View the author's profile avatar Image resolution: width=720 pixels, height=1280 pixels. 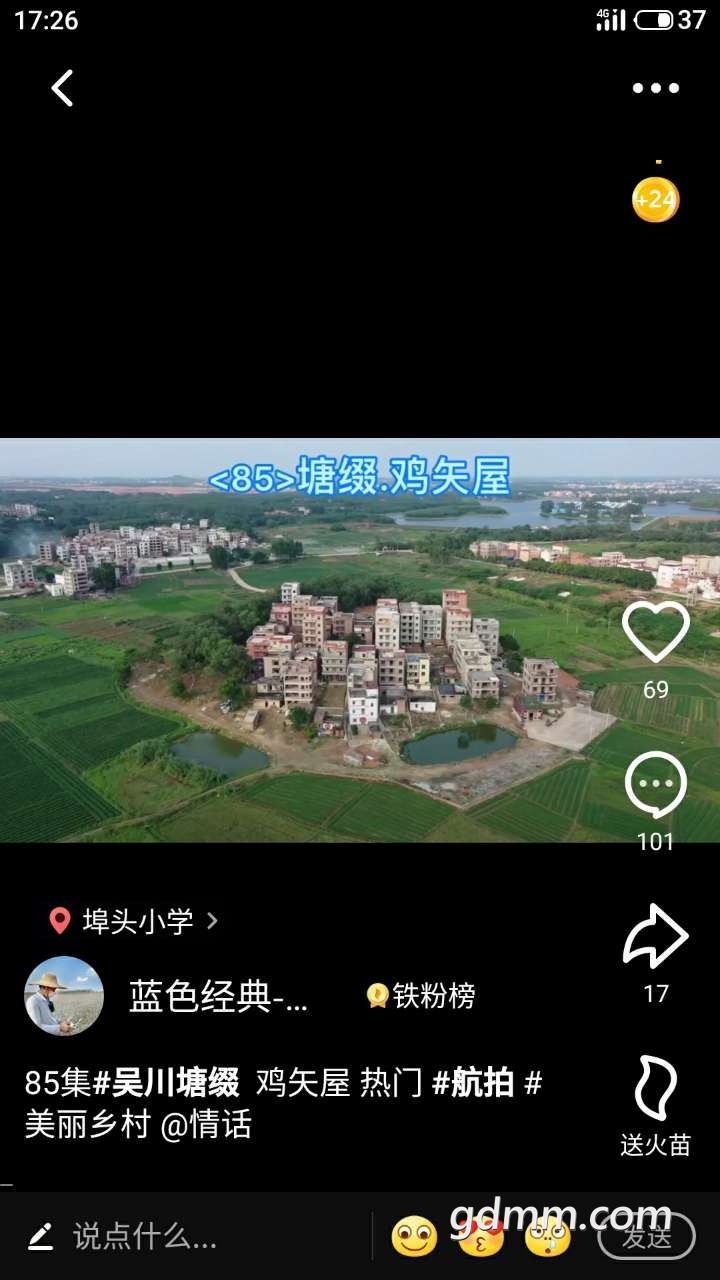point(64,996)
